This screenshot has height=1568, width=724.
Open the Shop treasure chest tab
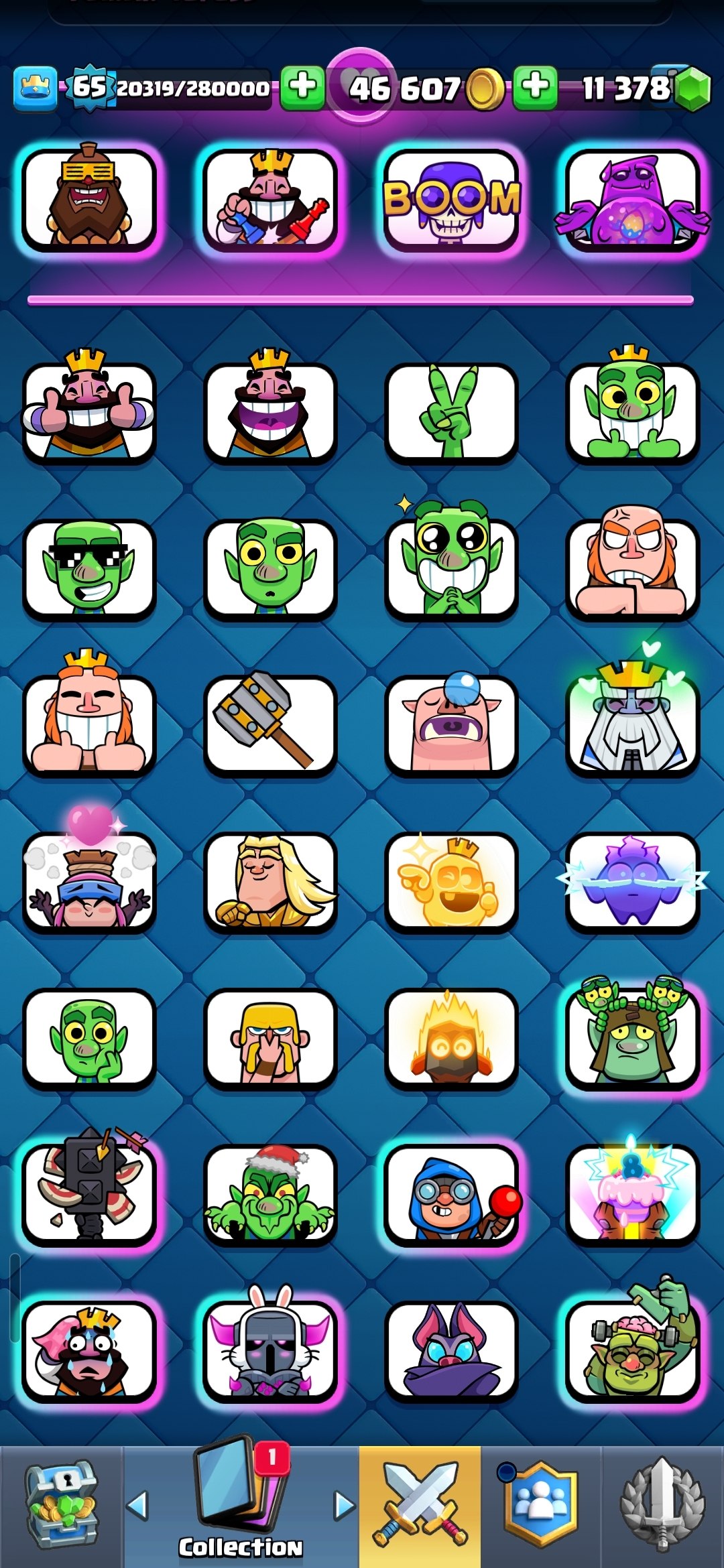coord(62,1506)
